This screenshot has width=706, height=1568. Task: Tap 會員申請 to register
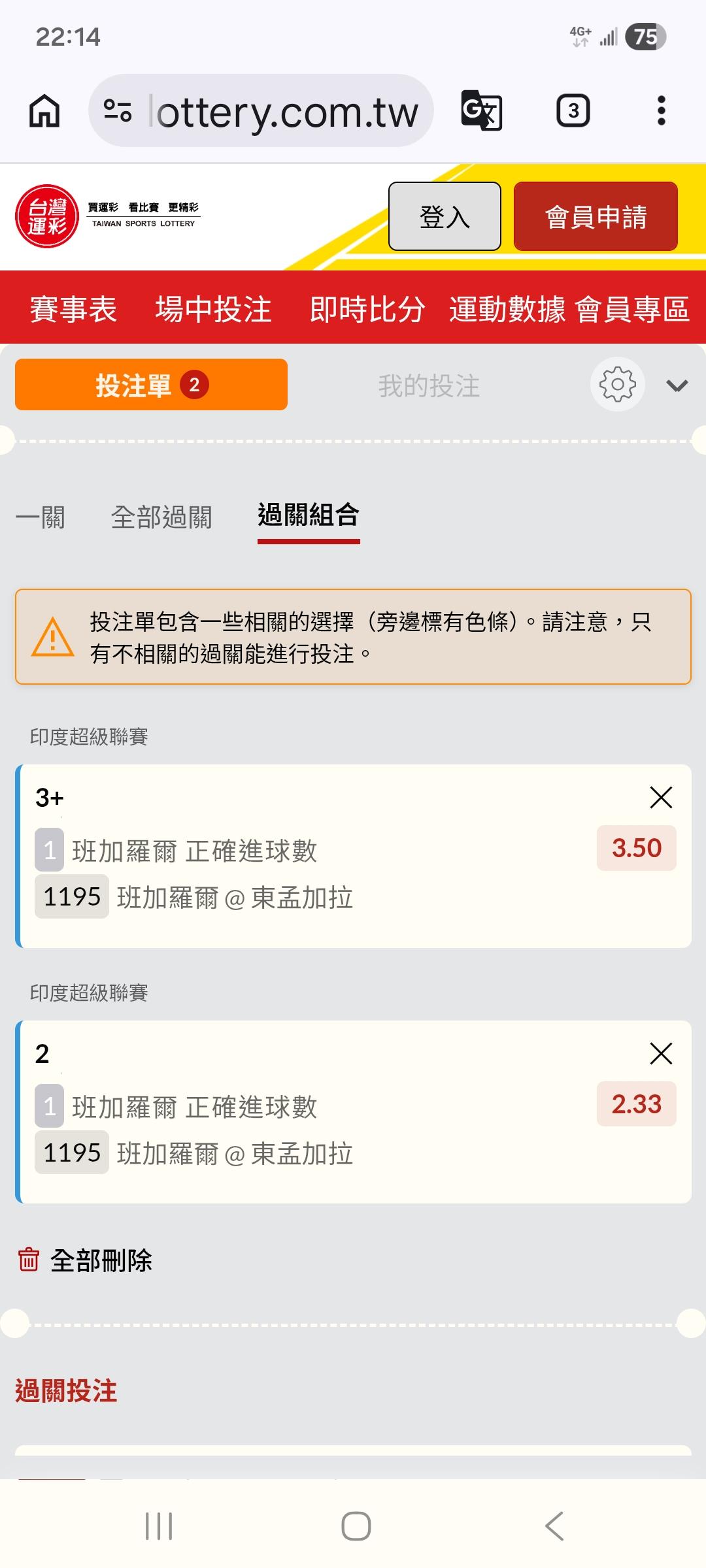(596, 216)
